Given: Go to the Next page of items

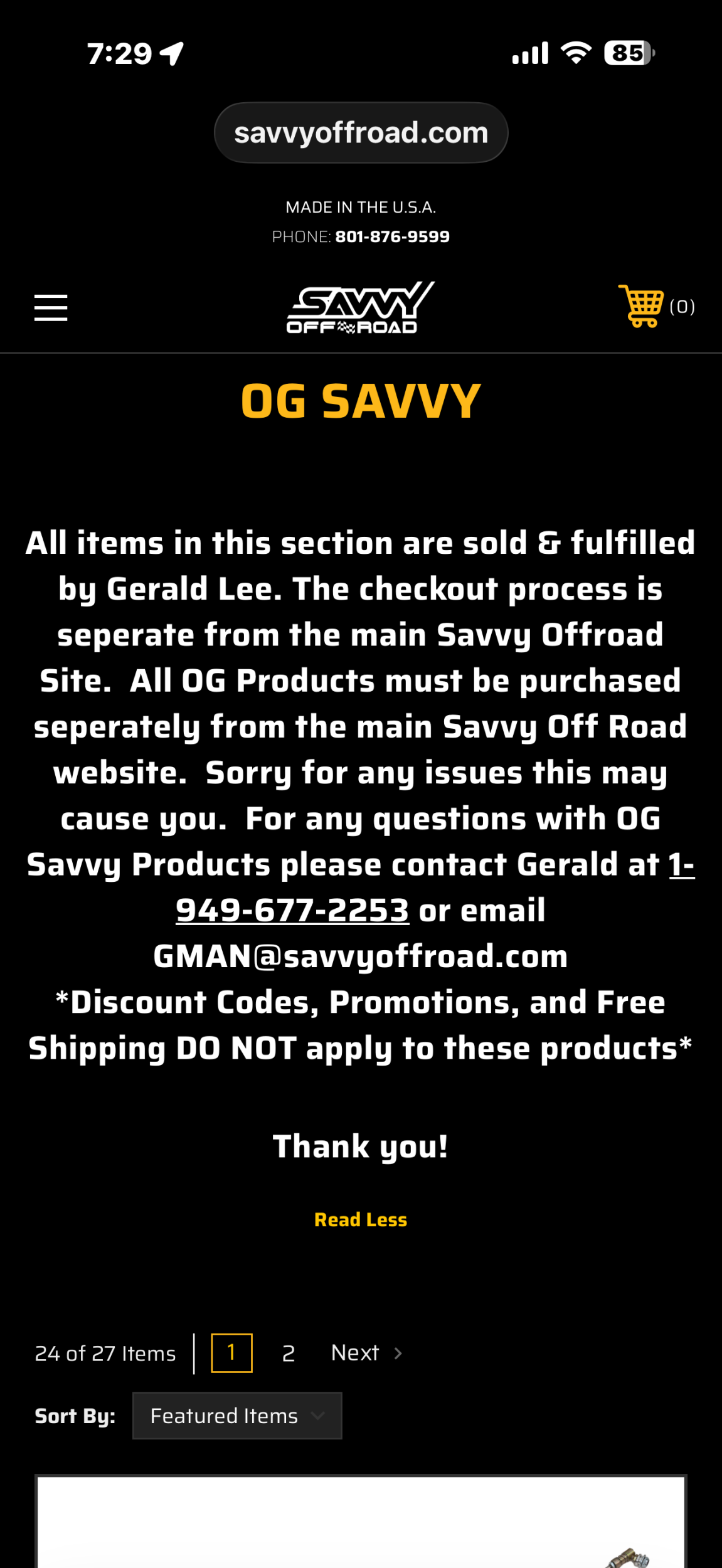Looking at the screenshot, I should click(x=354, y=1352).
